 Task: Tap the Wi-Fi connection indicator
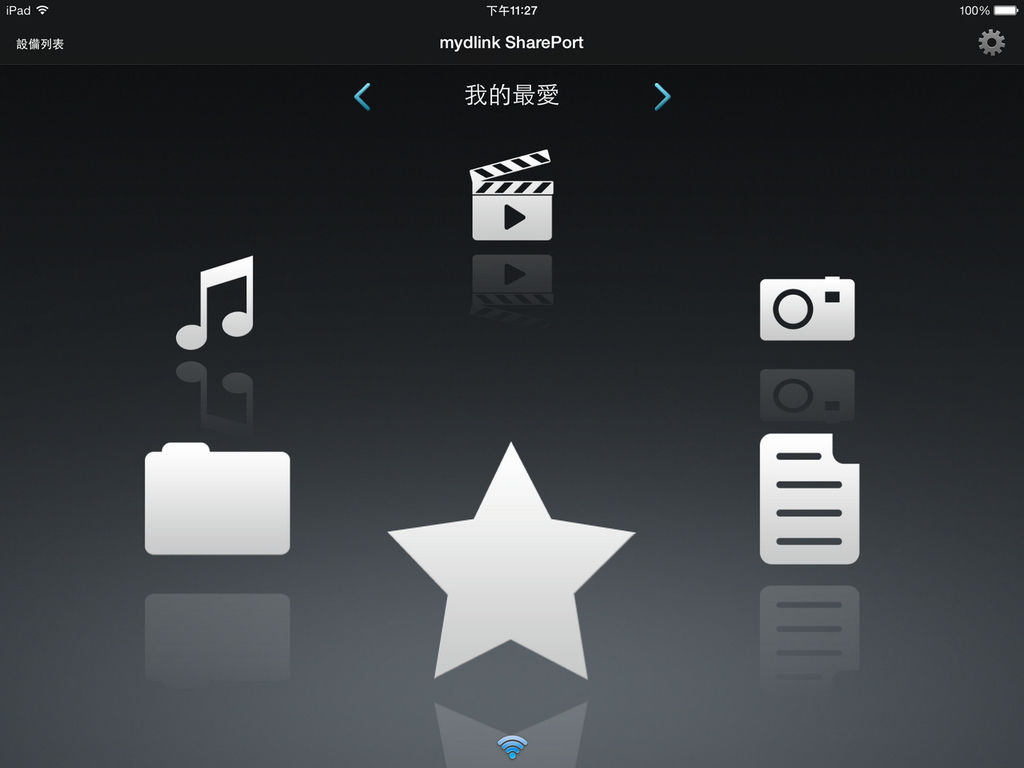tap(512, 746)
